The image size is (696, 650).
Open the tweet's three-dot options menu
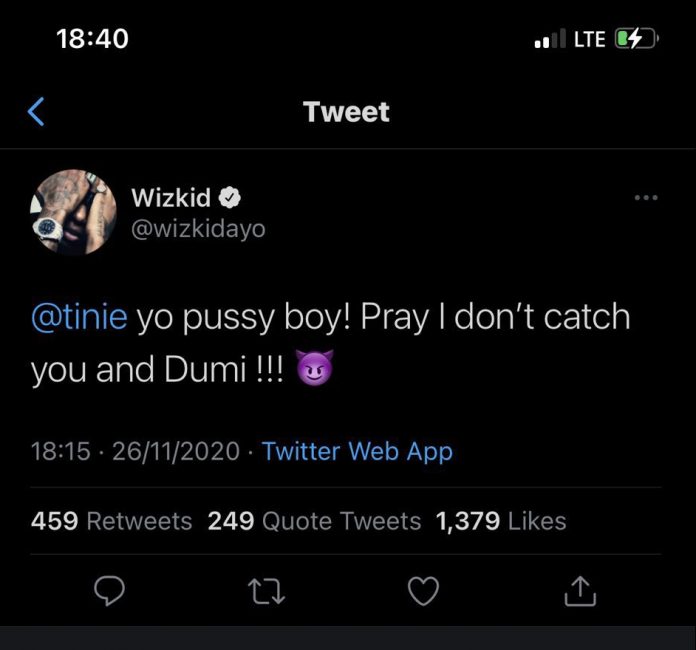[x=647, y=198]
